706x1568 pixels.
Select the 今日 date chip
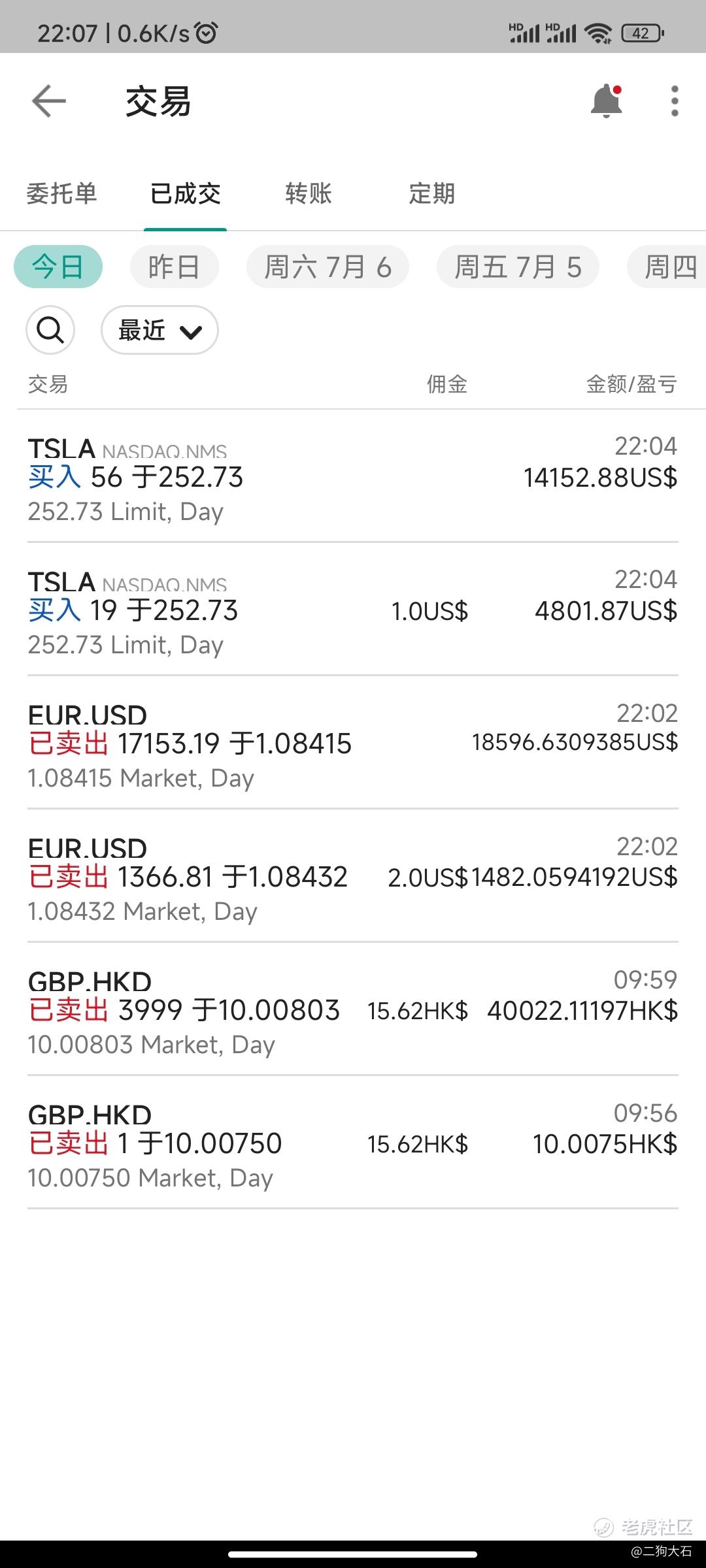[x=58, y=267]
